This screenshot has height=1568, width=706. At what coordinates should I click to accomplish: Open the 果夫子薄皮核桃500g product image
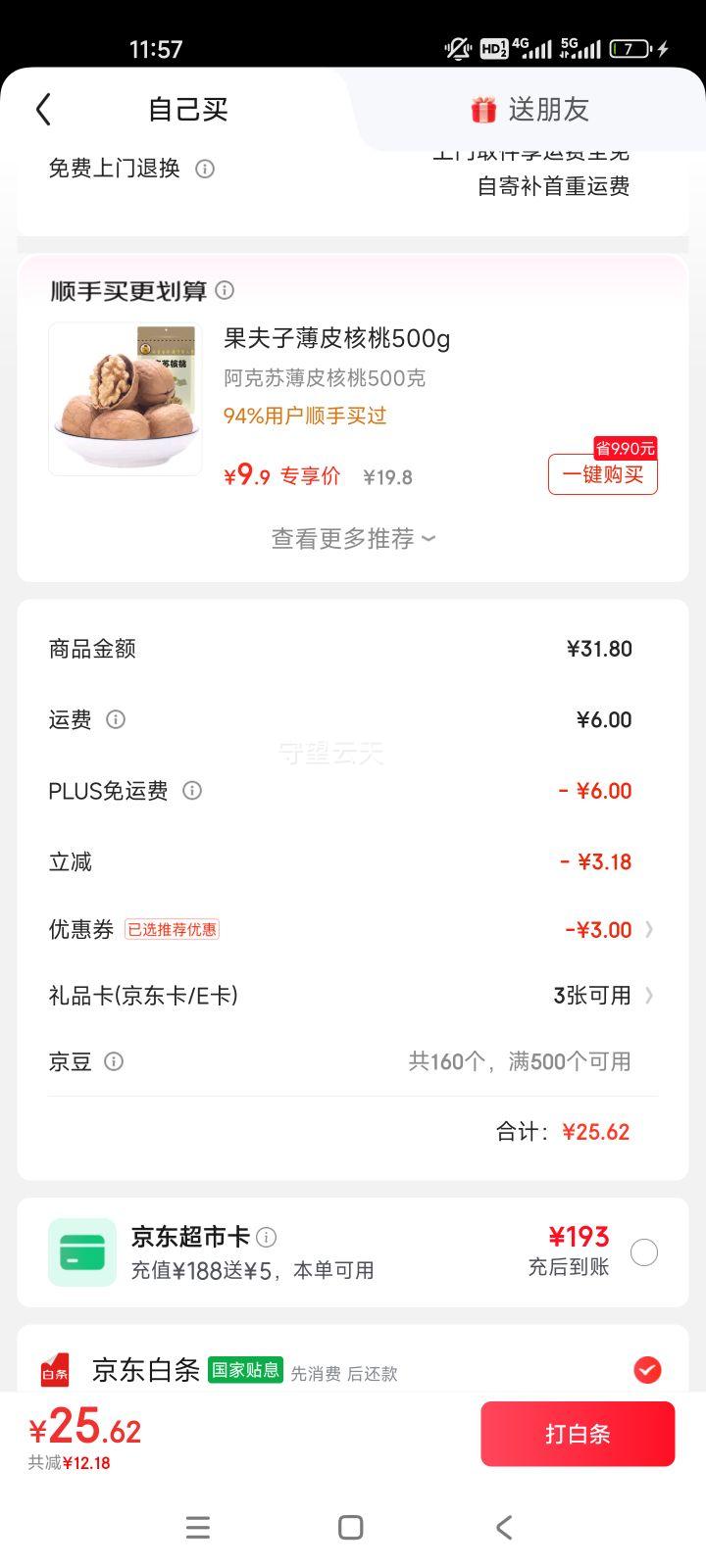[x=126, y=399]
